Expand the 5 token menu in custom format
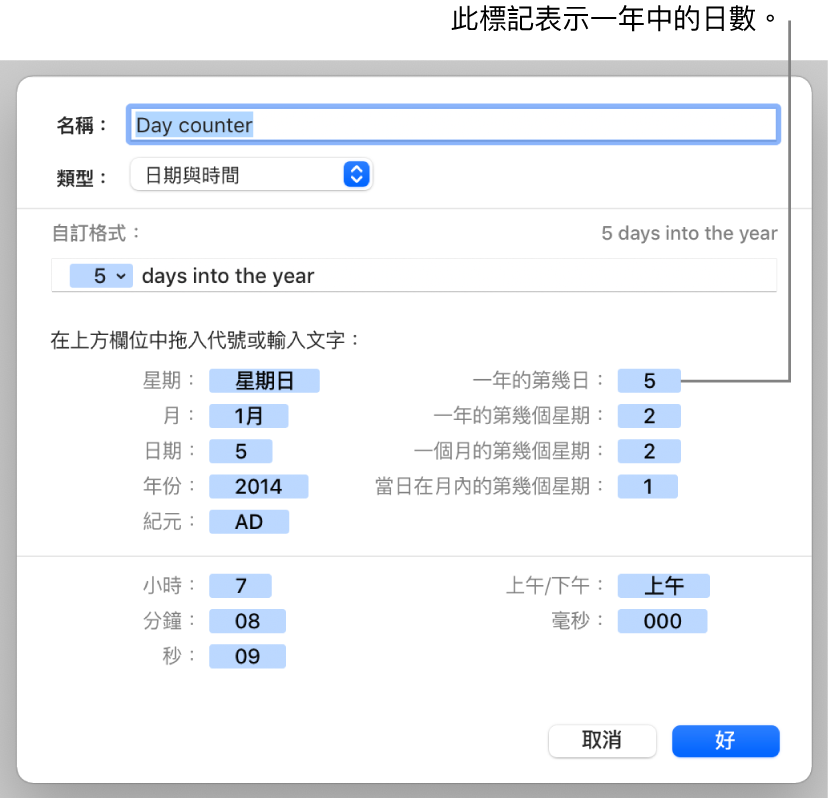This screenshot has height=798, width=828. (121, 277)
